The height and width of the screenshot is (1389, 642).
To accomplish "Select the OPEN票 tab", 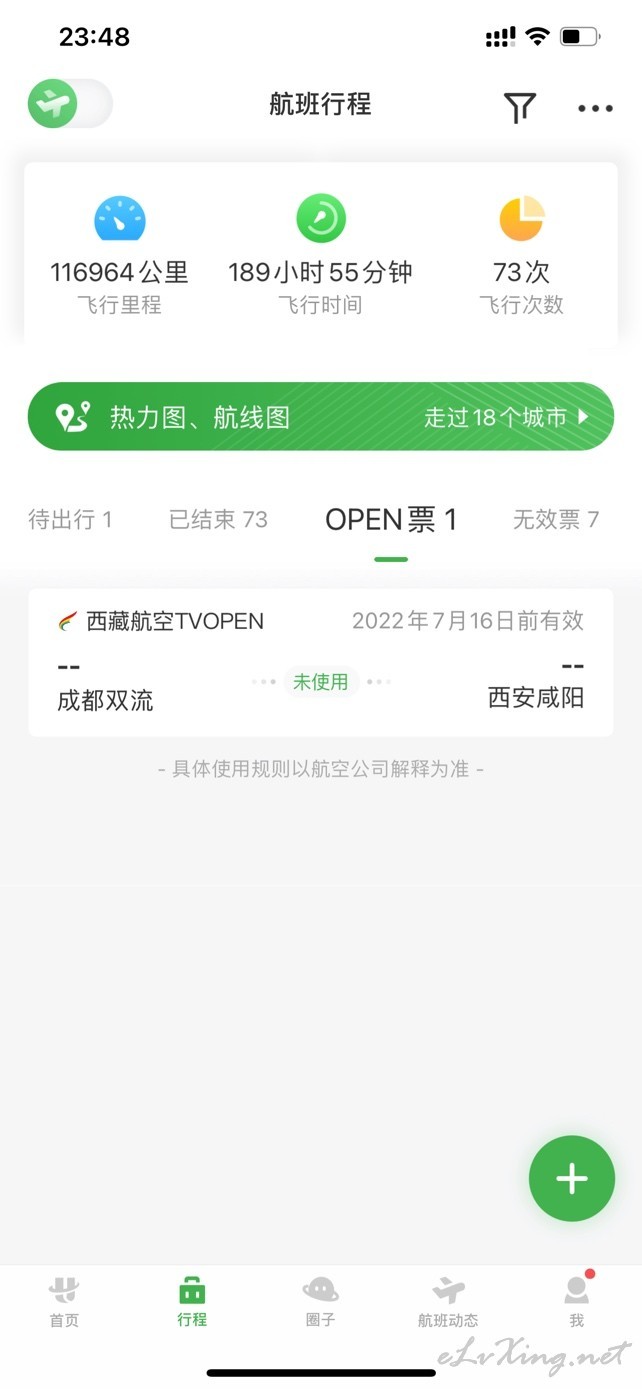I will coord(391,519).
